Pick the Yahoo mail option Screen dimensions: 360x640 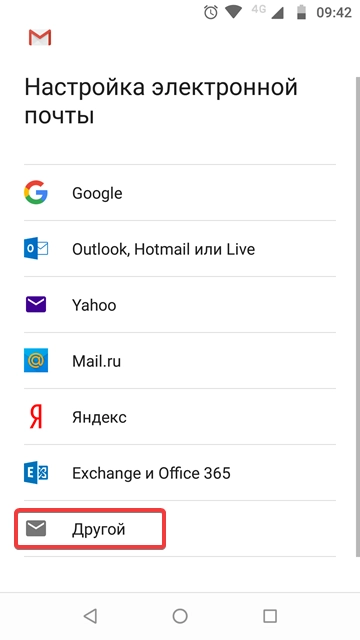[x=180, y=304]
